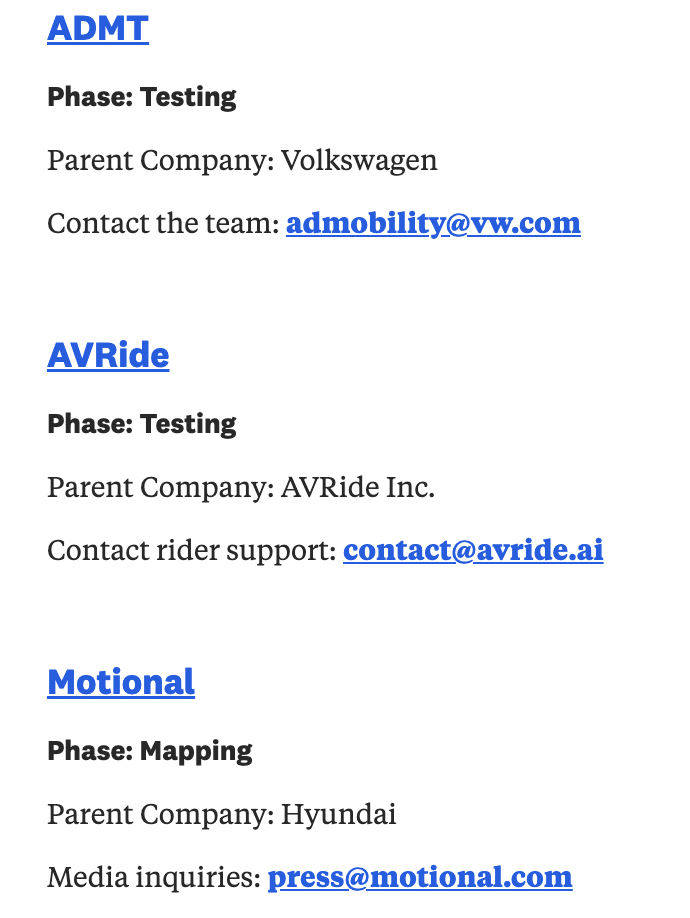
Task: Email press@motional.com for media inquiries
Action: tap(420, 877)
